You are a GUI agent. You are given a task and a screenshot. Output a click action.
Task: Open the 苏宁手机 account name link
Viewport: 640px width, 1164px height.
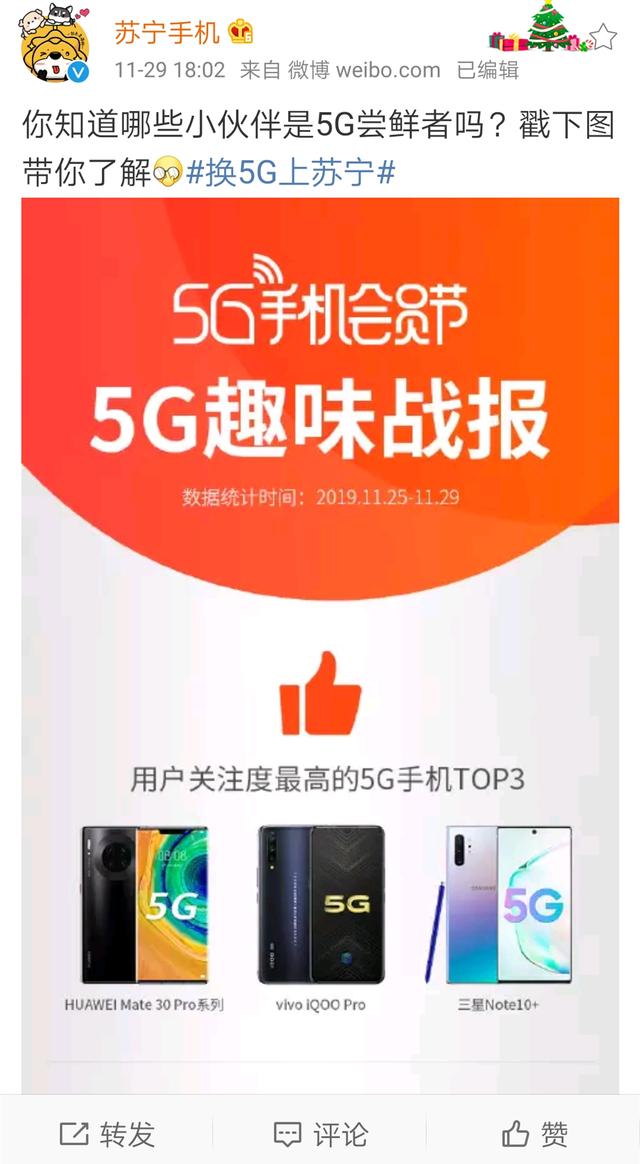pyautogui.click(x=166, y=33)
